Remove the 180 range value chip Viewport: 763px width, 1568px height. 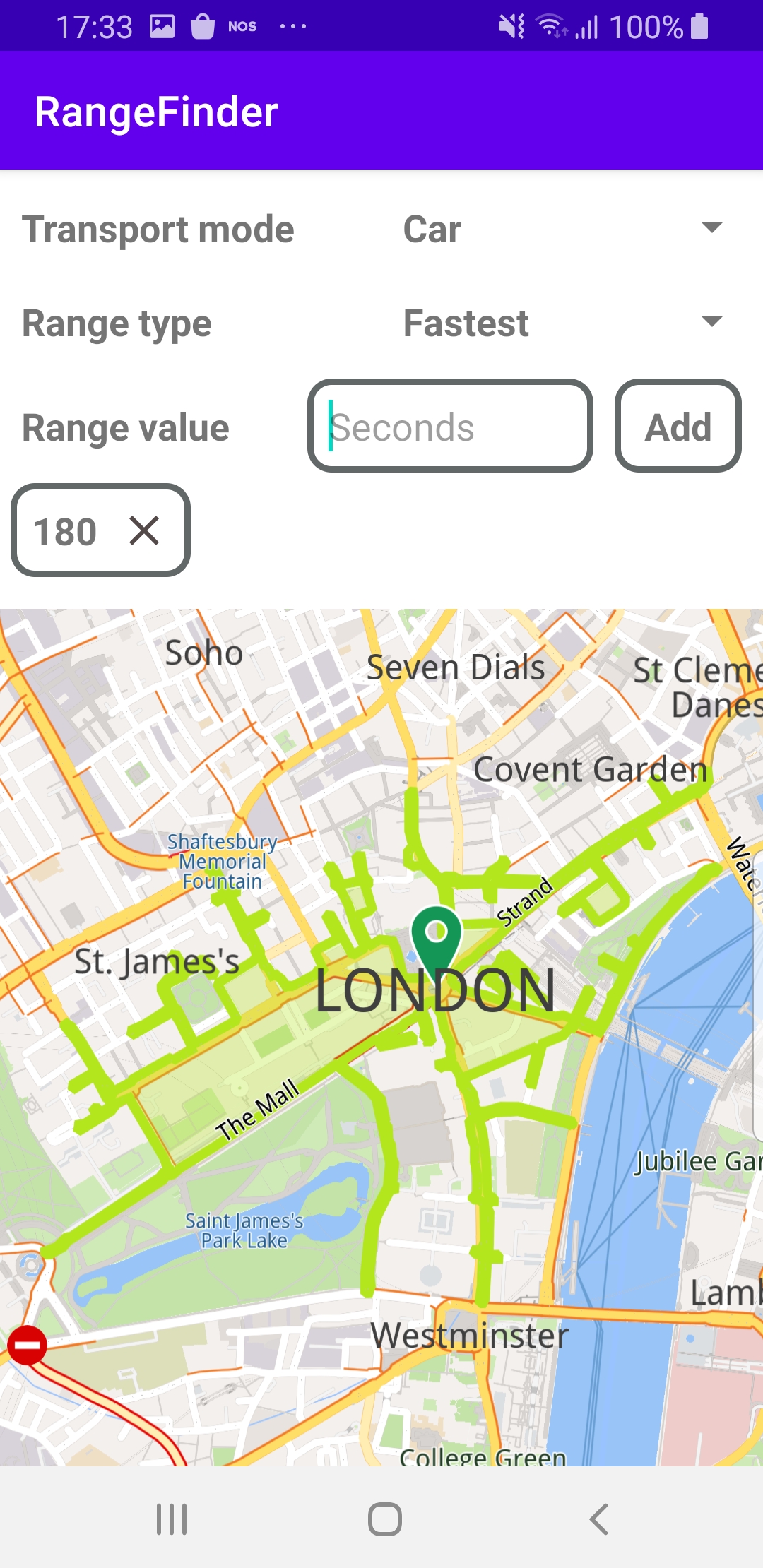click(145, 530)
